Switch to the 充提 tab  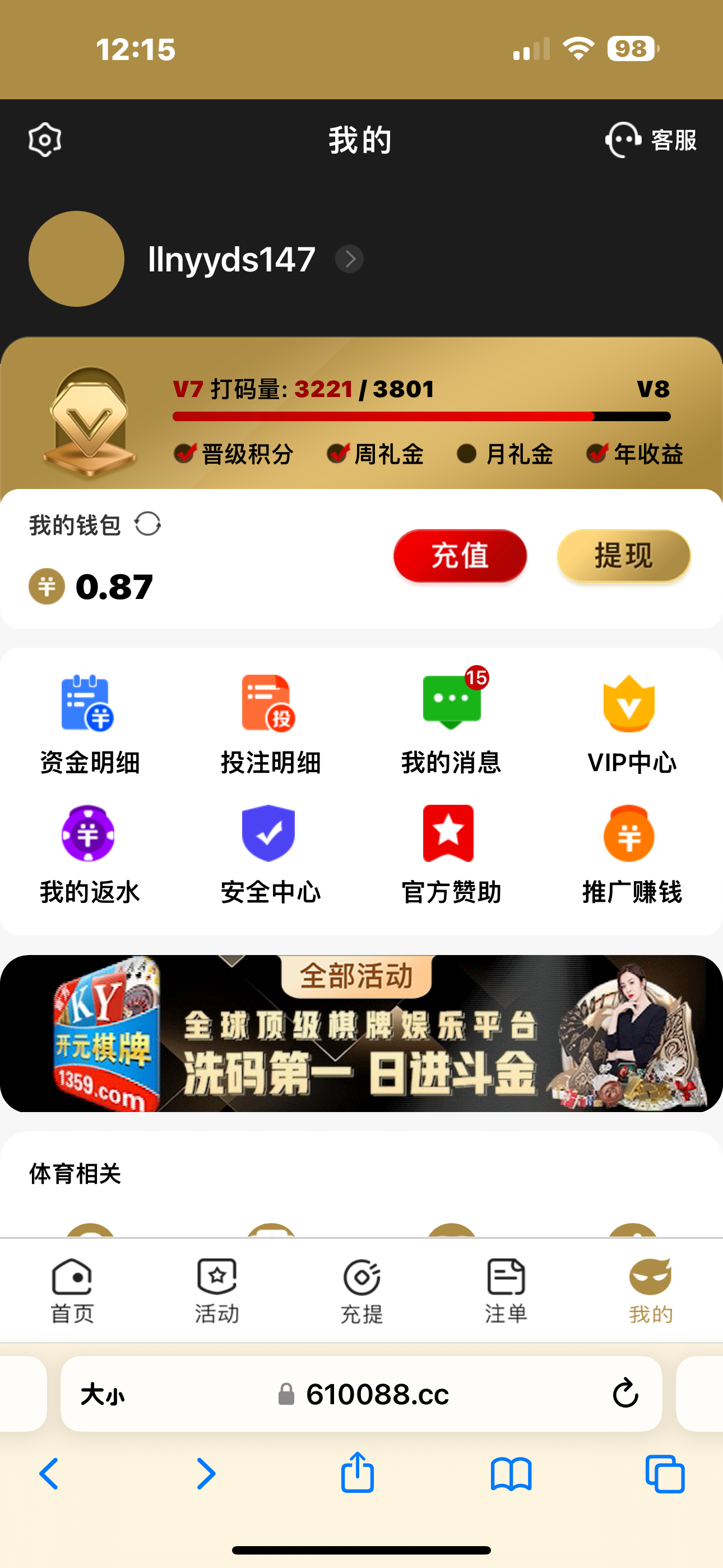[x=361, y=1290]
